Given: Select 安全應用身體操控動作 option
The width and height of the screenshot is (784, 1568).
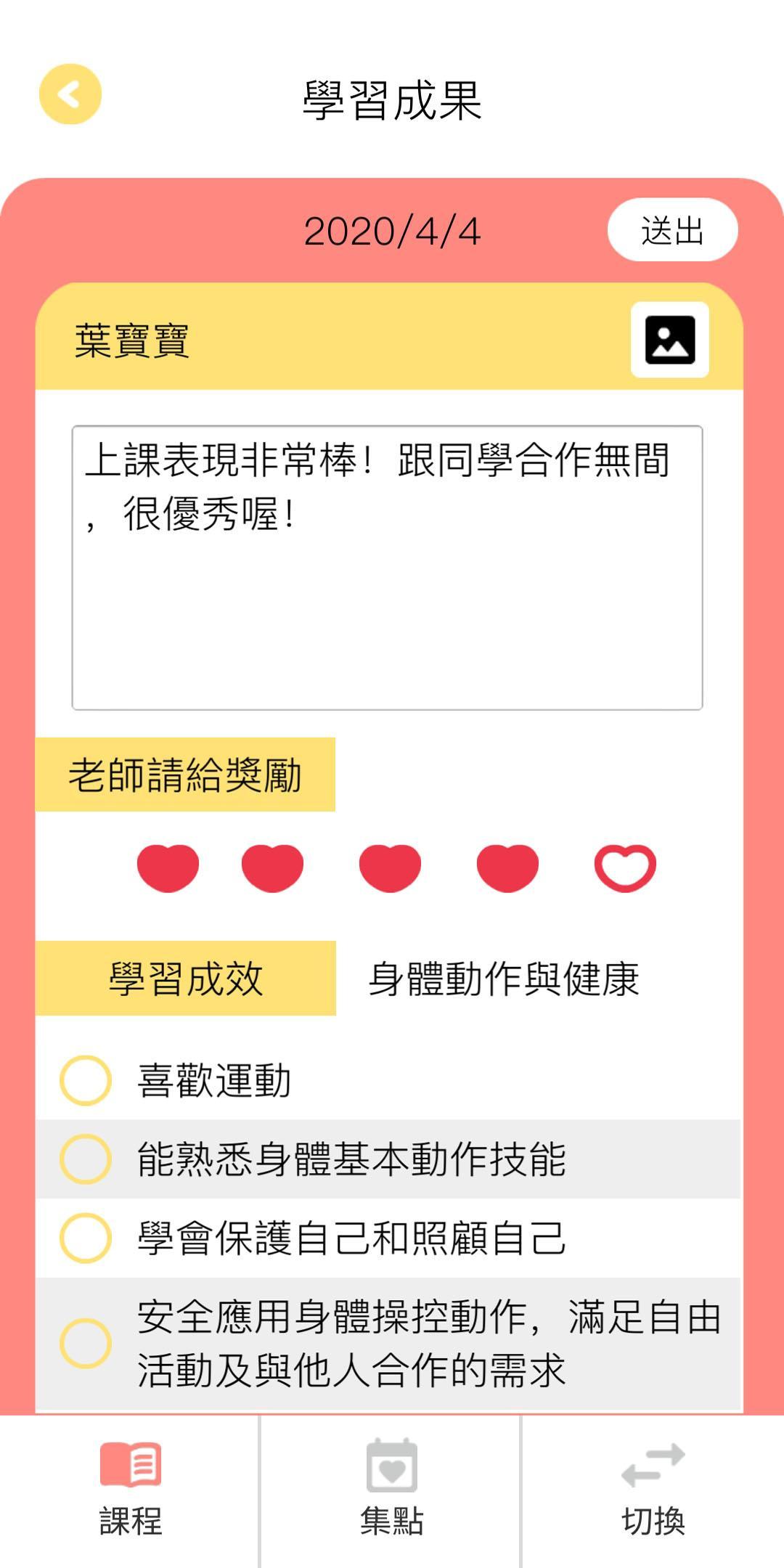Looking at the screenshot, I should point(86,1344).
